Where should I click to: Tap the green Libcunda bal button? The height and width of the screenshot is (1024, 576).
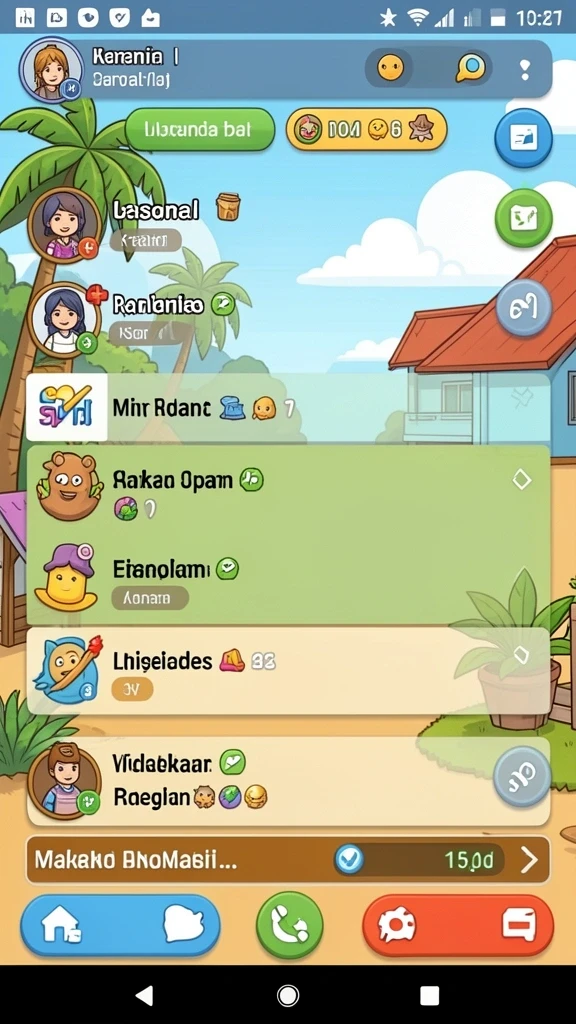[200, 129]
